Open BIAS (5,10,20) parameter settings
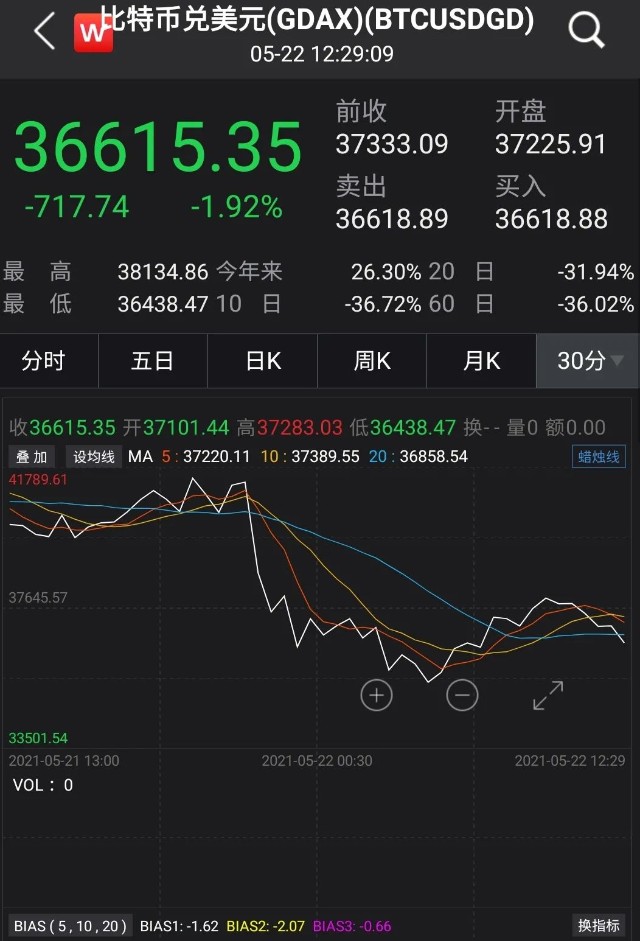 (70, 926)
